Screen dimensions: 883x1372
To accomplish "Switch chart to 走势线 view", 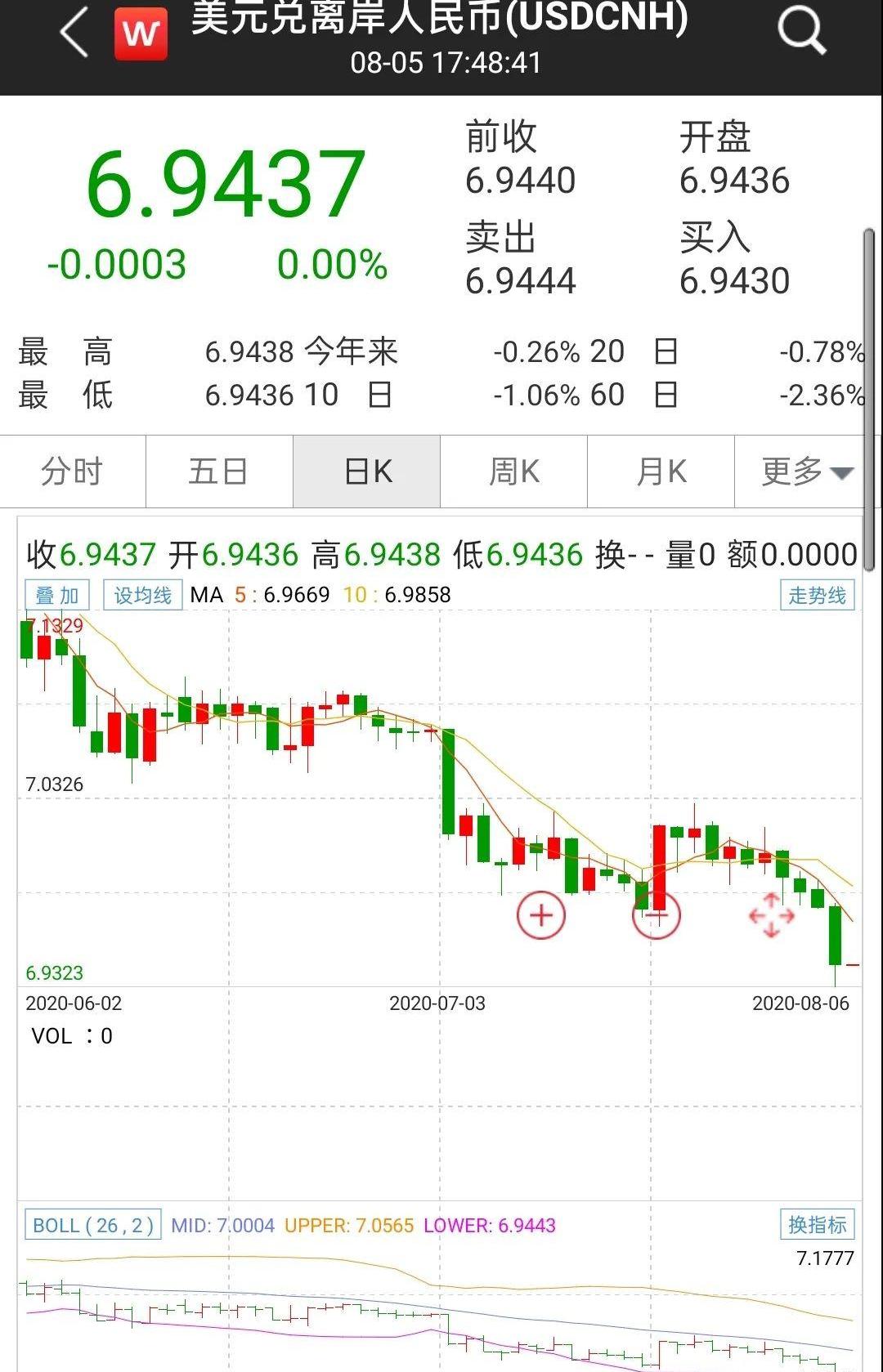I will coord(817,596).
